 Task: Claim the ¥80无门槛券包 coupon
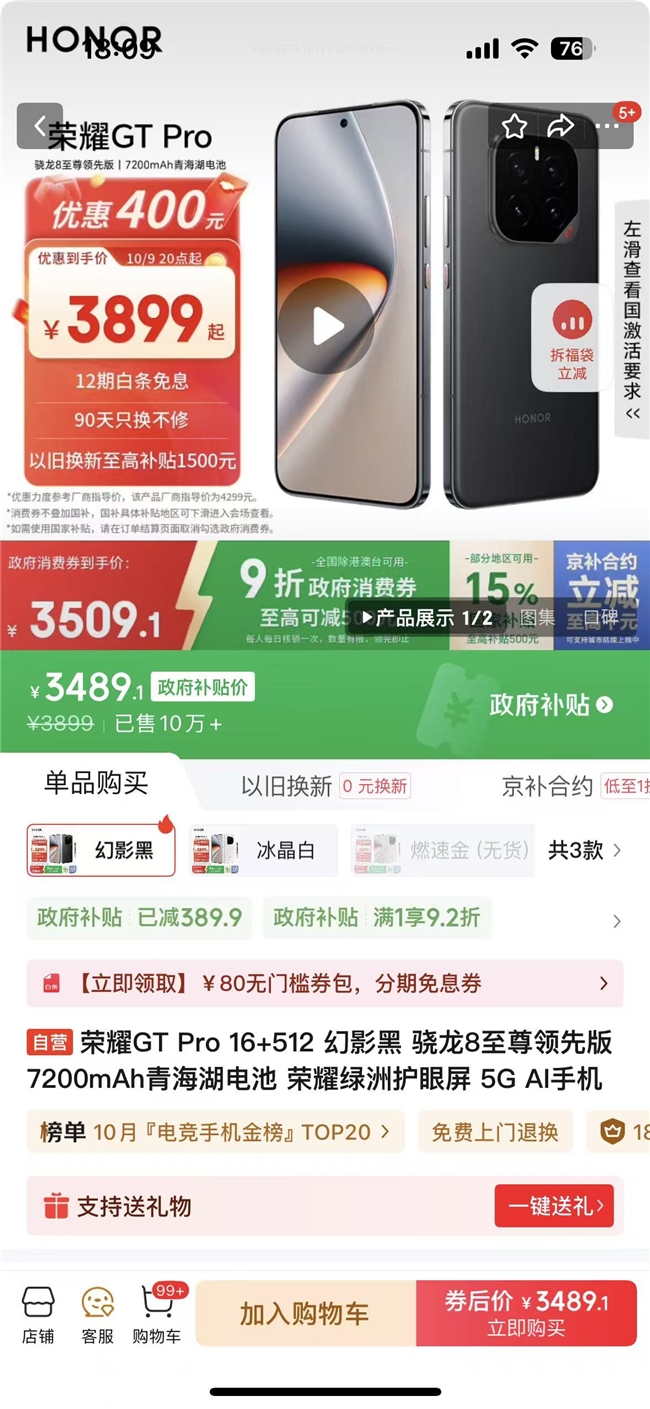tap(324, 984)
